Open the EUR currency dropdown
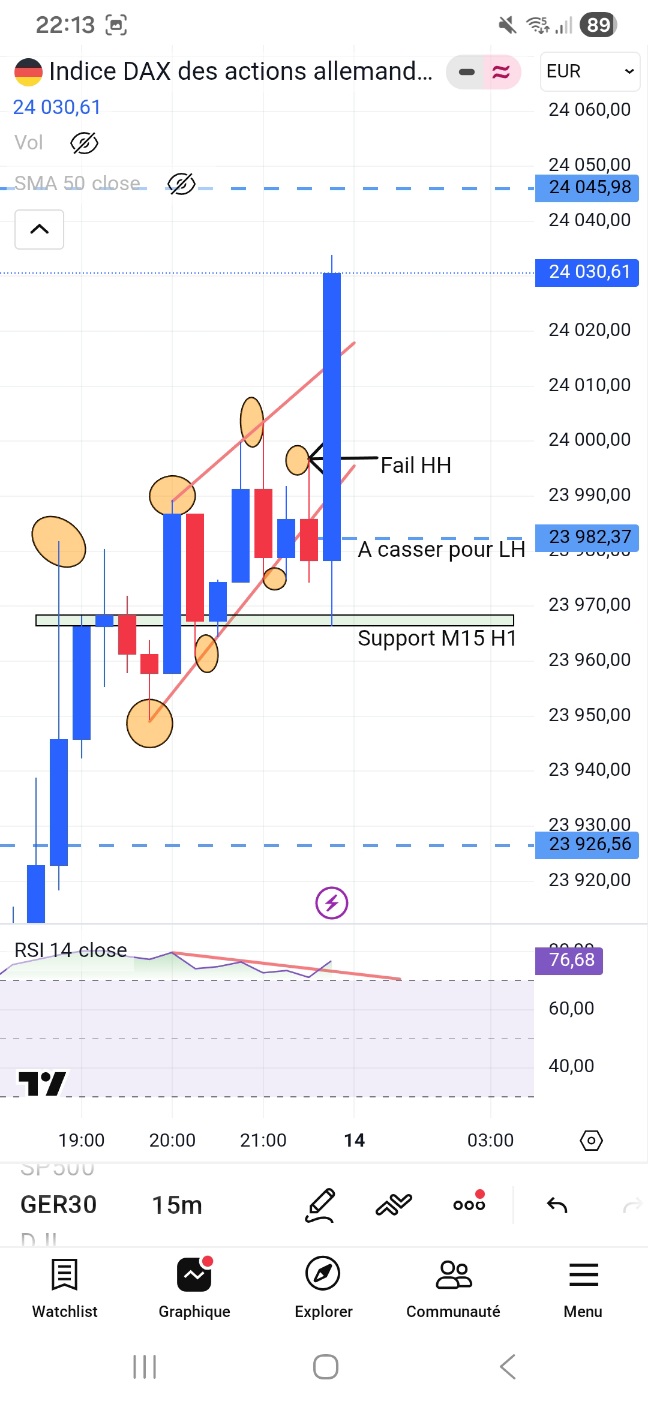 (x=589, y=71)
